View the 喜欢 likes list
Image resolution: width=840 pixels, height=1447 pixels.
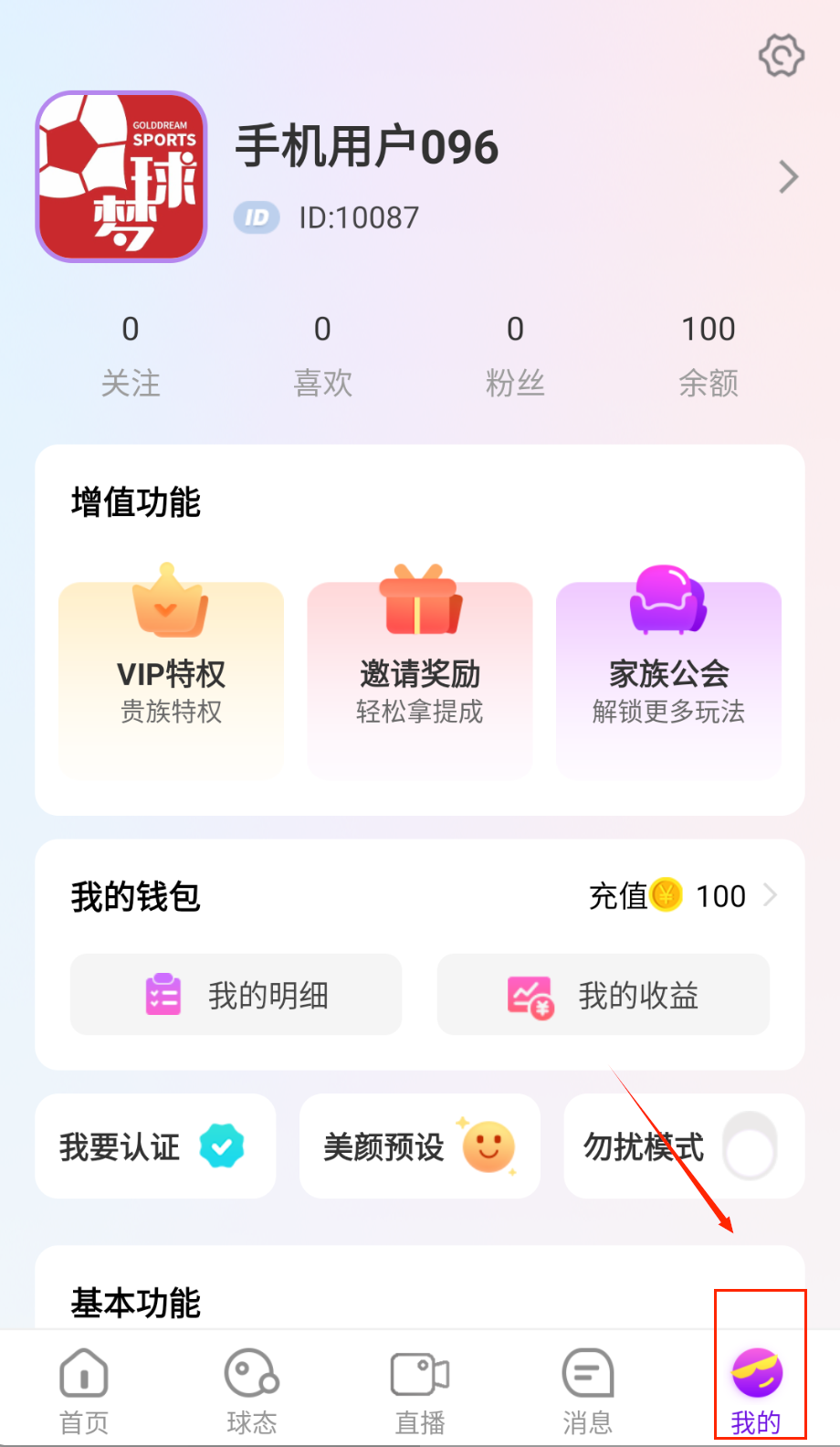[x=322, y=355]
